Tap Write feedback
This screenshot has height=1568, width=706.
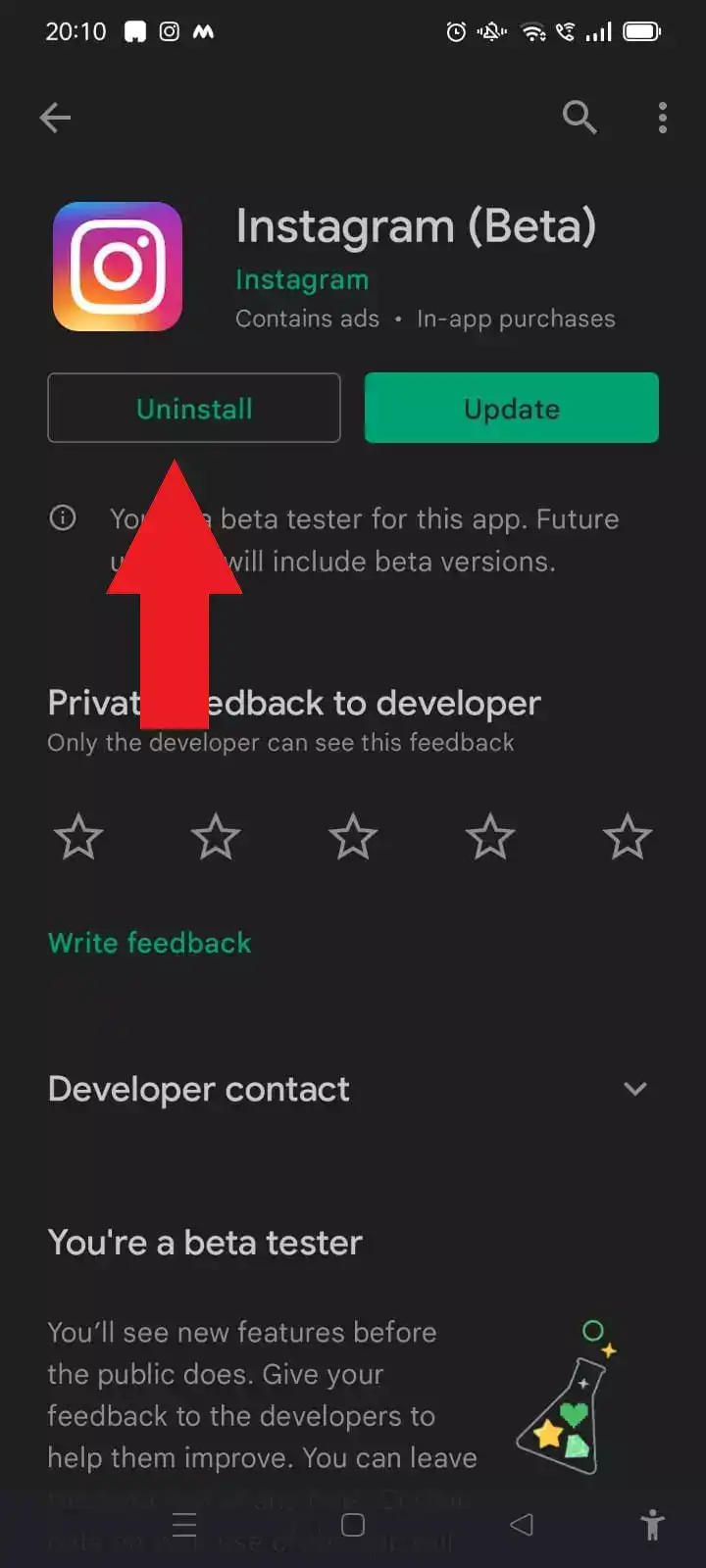point(150,943)
